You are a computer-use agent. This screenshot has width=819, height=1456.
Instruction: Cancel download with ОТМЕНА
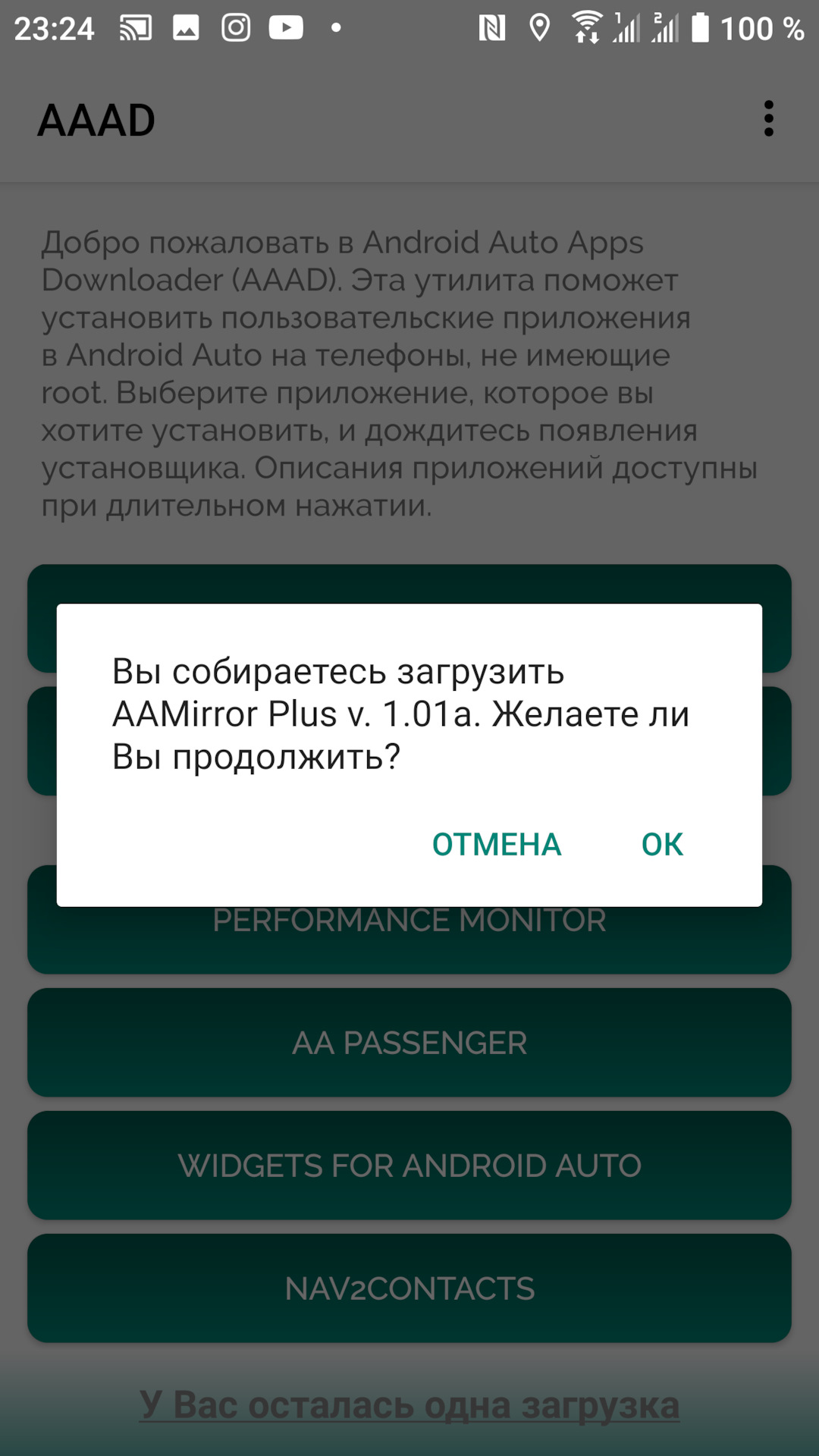(x=497, y=844)
